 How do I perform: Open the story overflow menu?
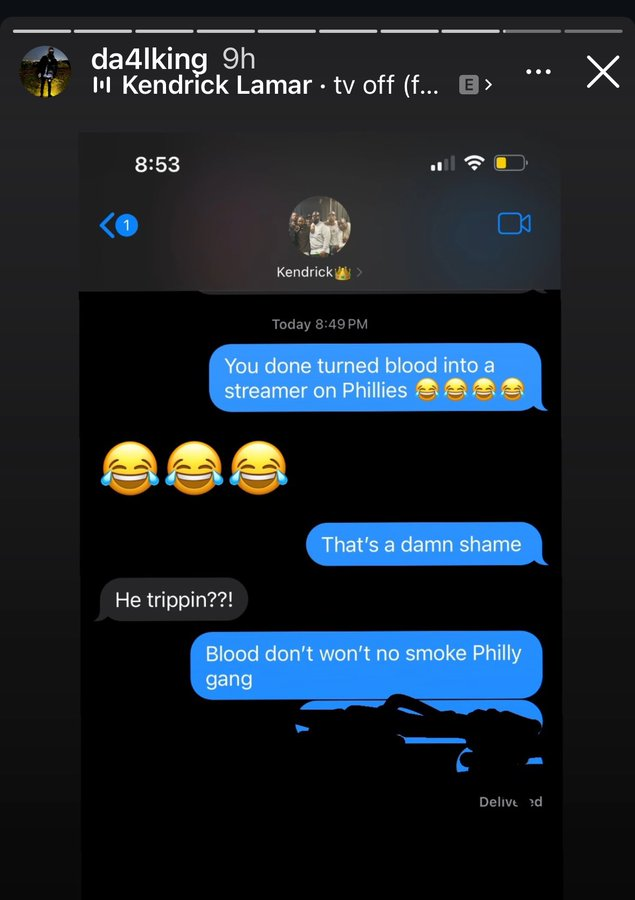[x=538, y=72]
